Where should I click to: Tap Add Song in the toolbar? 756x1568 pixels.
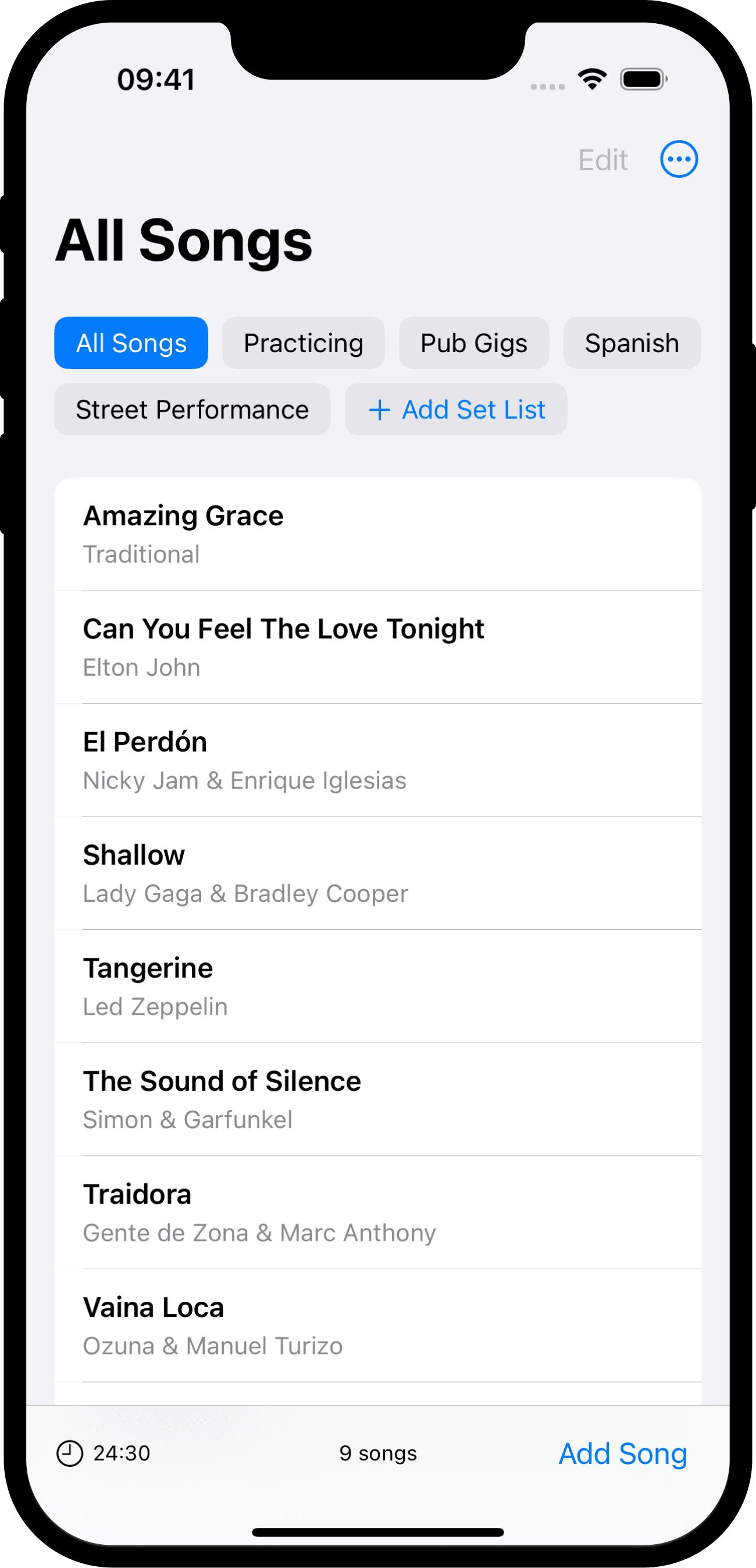coord(623,1454)
